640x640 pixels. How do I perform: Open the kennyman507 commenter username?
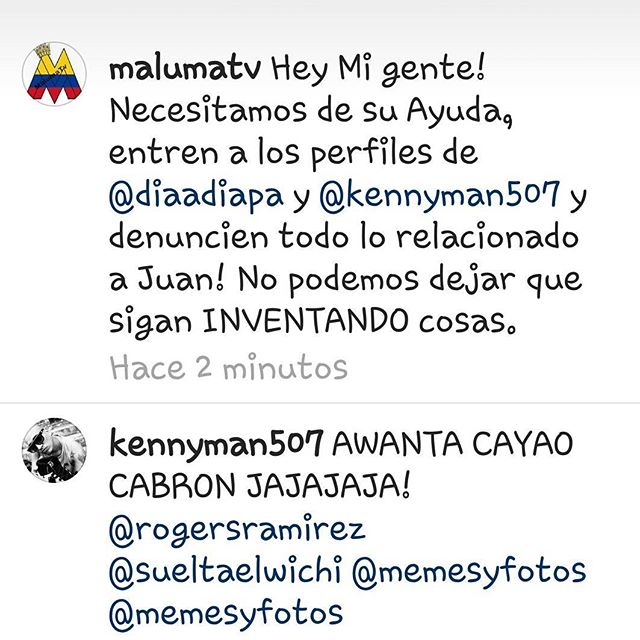(214, 441)
